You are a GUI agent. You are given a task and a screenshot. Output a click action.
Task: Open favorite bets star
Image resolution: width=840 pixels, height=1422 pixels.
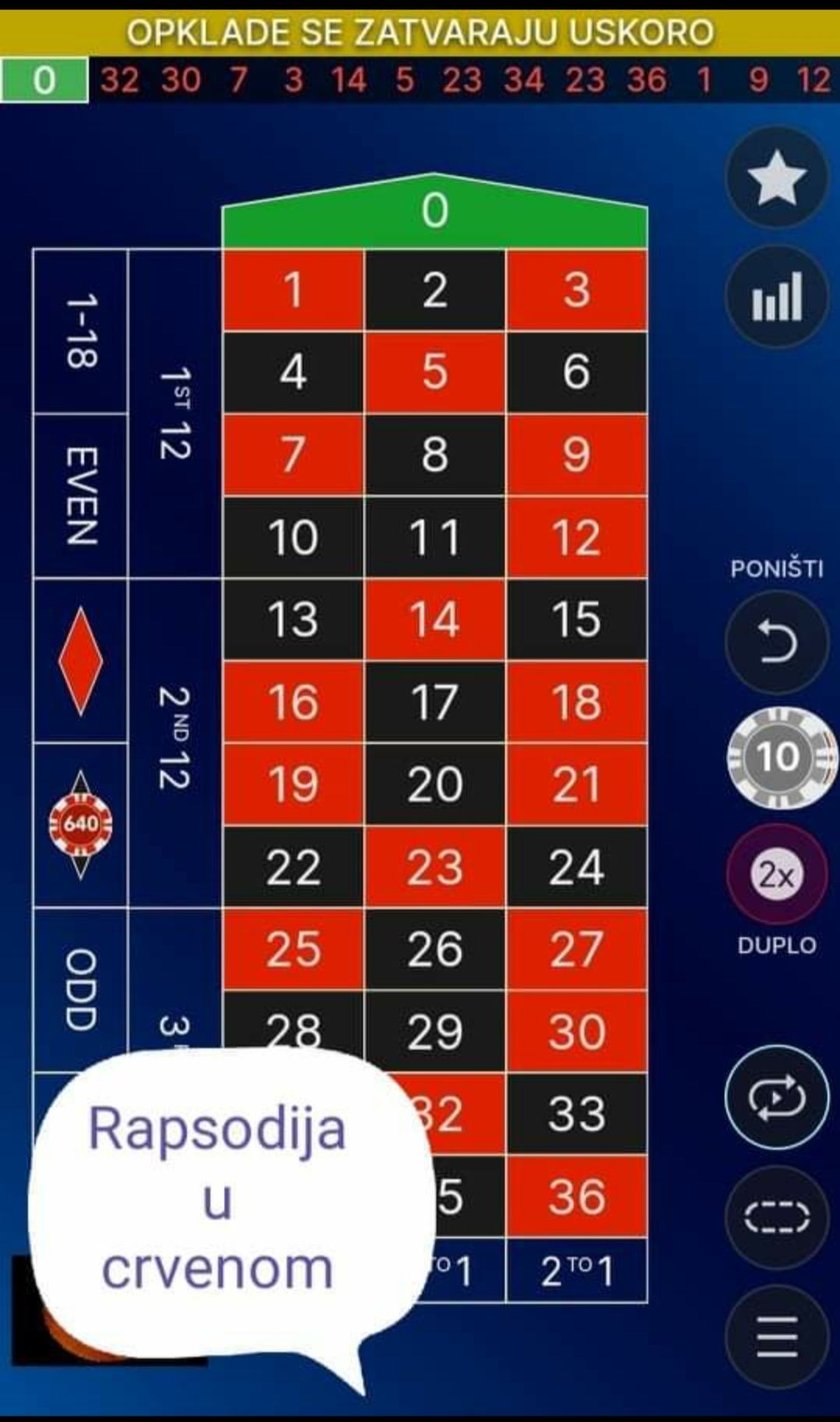776,179
